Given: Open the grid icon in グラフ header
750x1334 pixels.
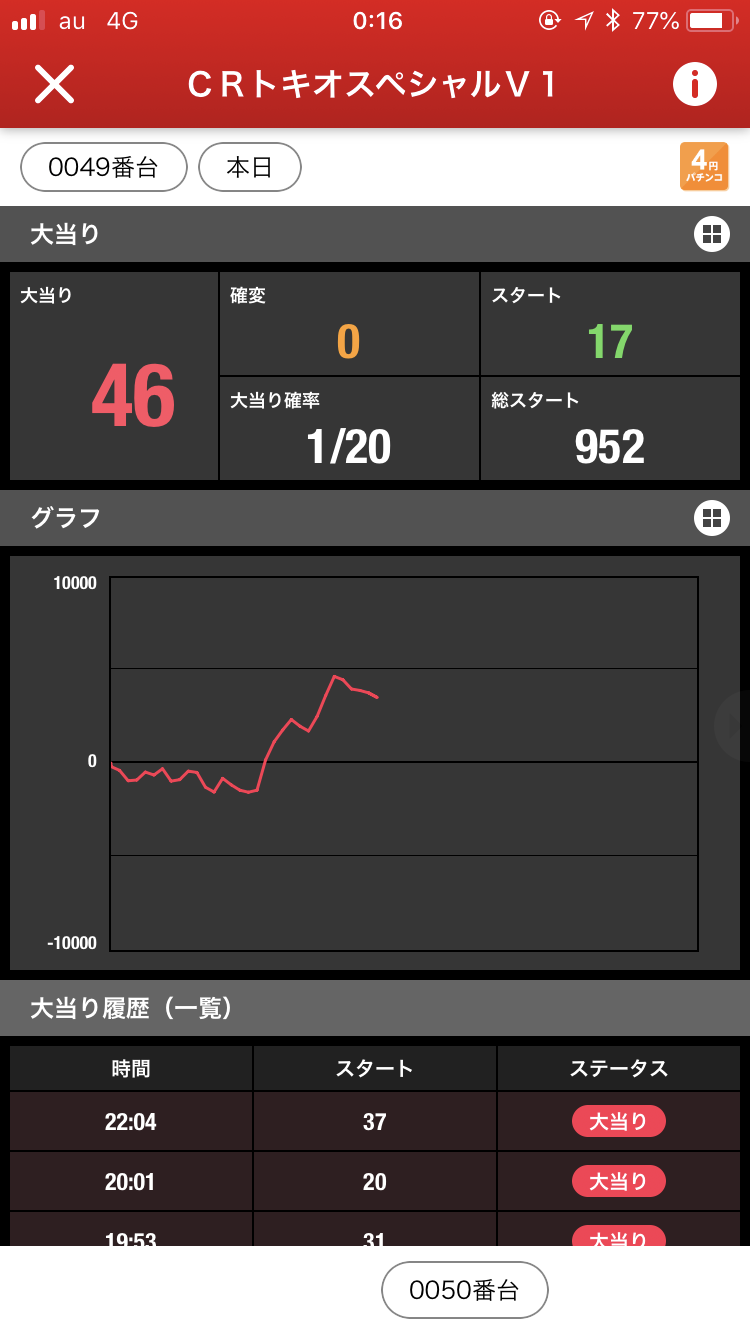Looking at the screenshot, I should pyautogui.click(x=712, y=518).
